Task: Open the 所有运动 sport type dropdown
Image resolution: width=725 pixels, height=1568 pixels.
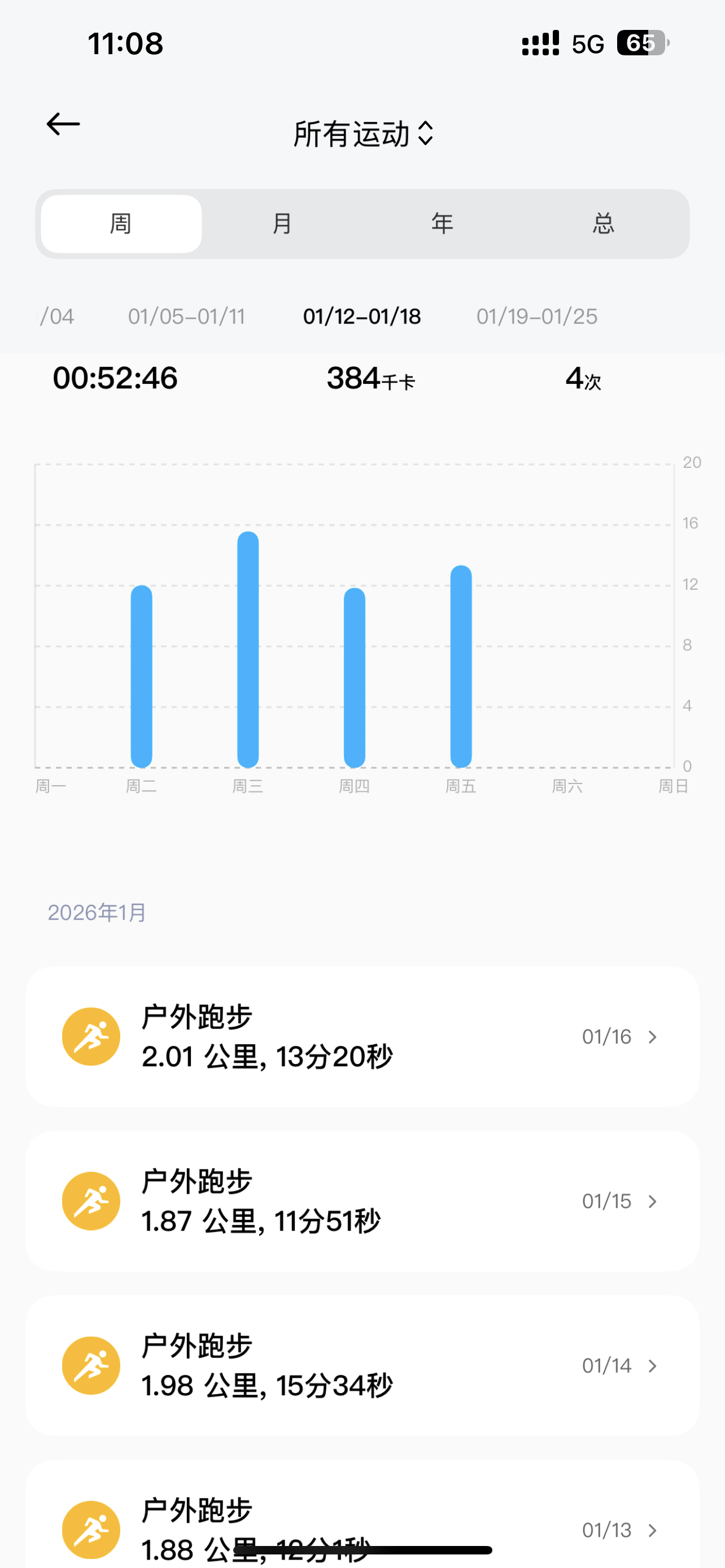Action: [x=363, y=134]
